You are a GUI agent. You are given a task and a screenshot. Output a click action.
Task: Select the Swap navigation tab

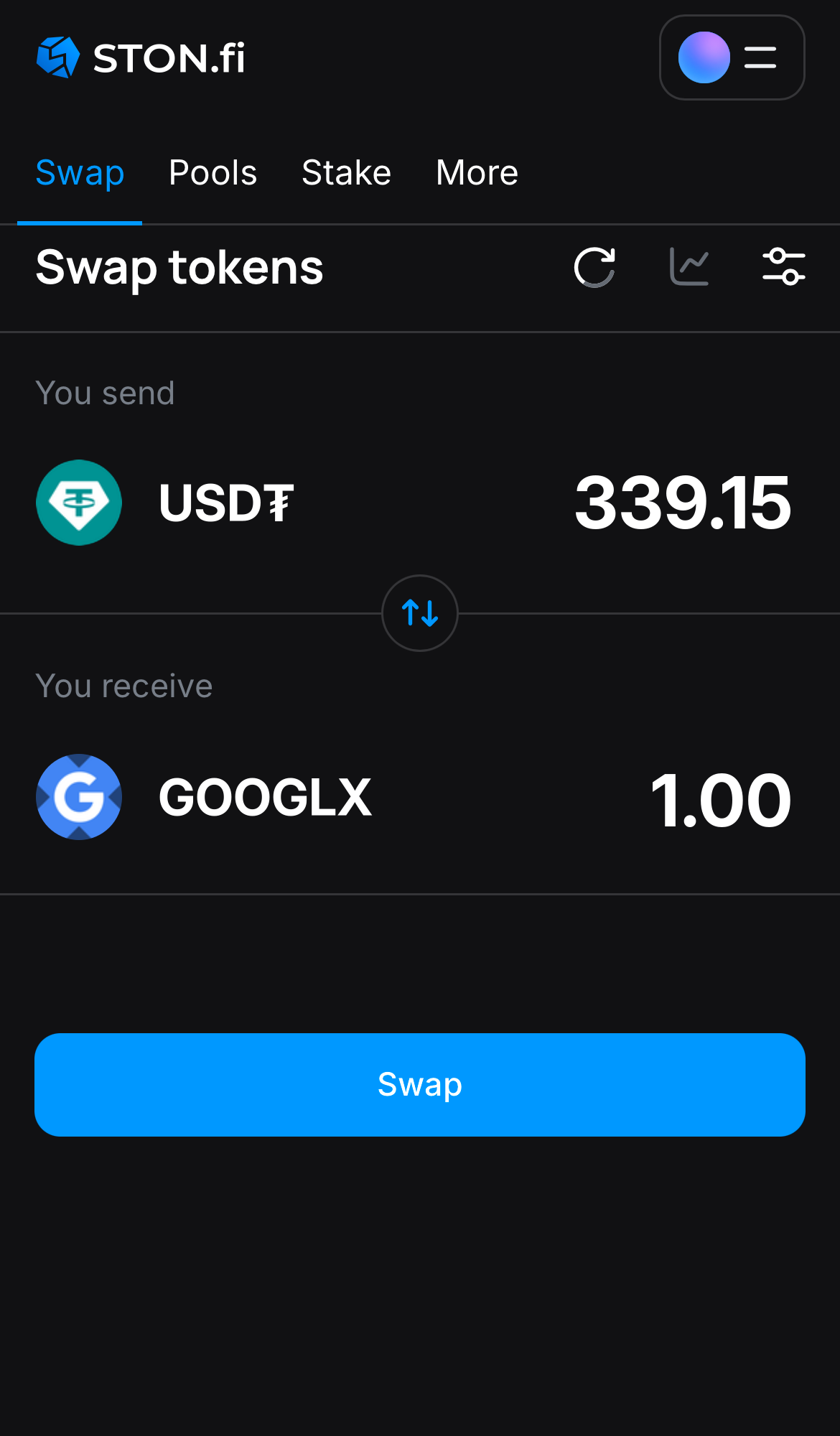click(80, 172)
